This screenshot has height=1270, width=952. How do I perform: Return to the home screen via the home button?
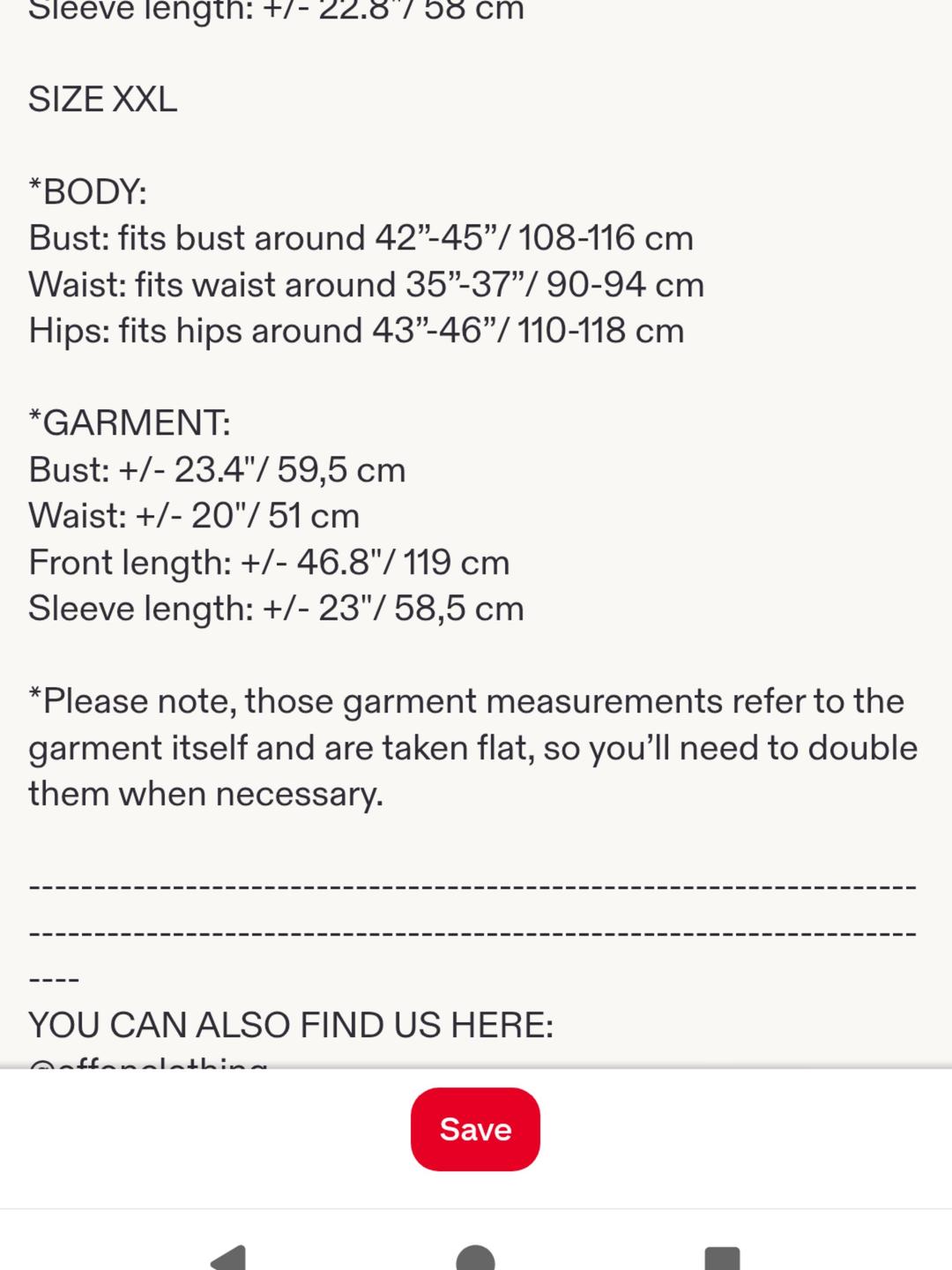(x=475, y=1259)
